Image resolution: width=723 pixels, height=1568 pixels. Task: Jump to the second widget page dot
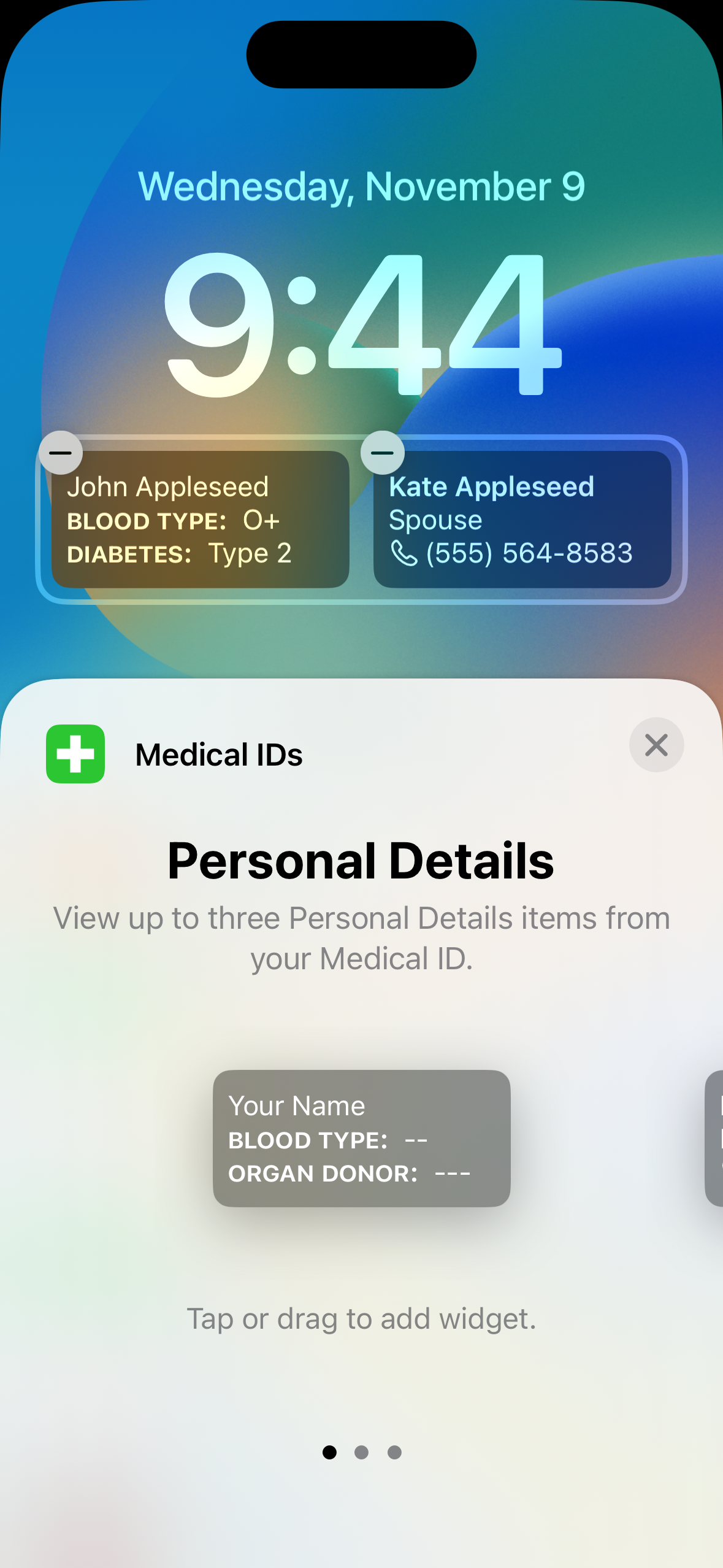(x=362, y=1452)
